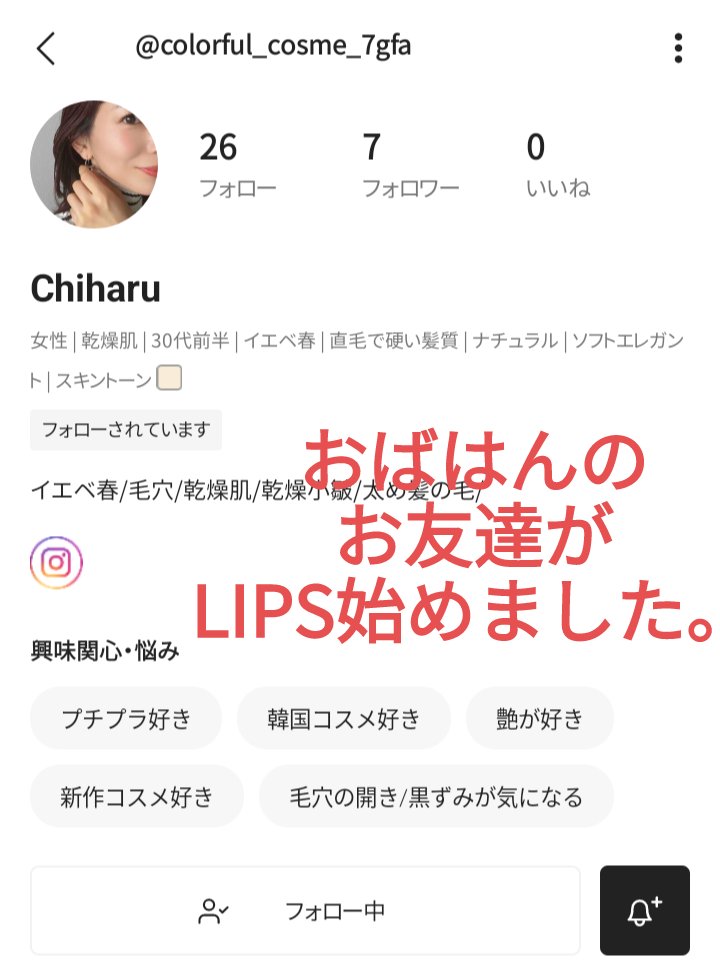Select the 新作コスメ好き interest tag
Screen dimensions: 720x960
137,796
